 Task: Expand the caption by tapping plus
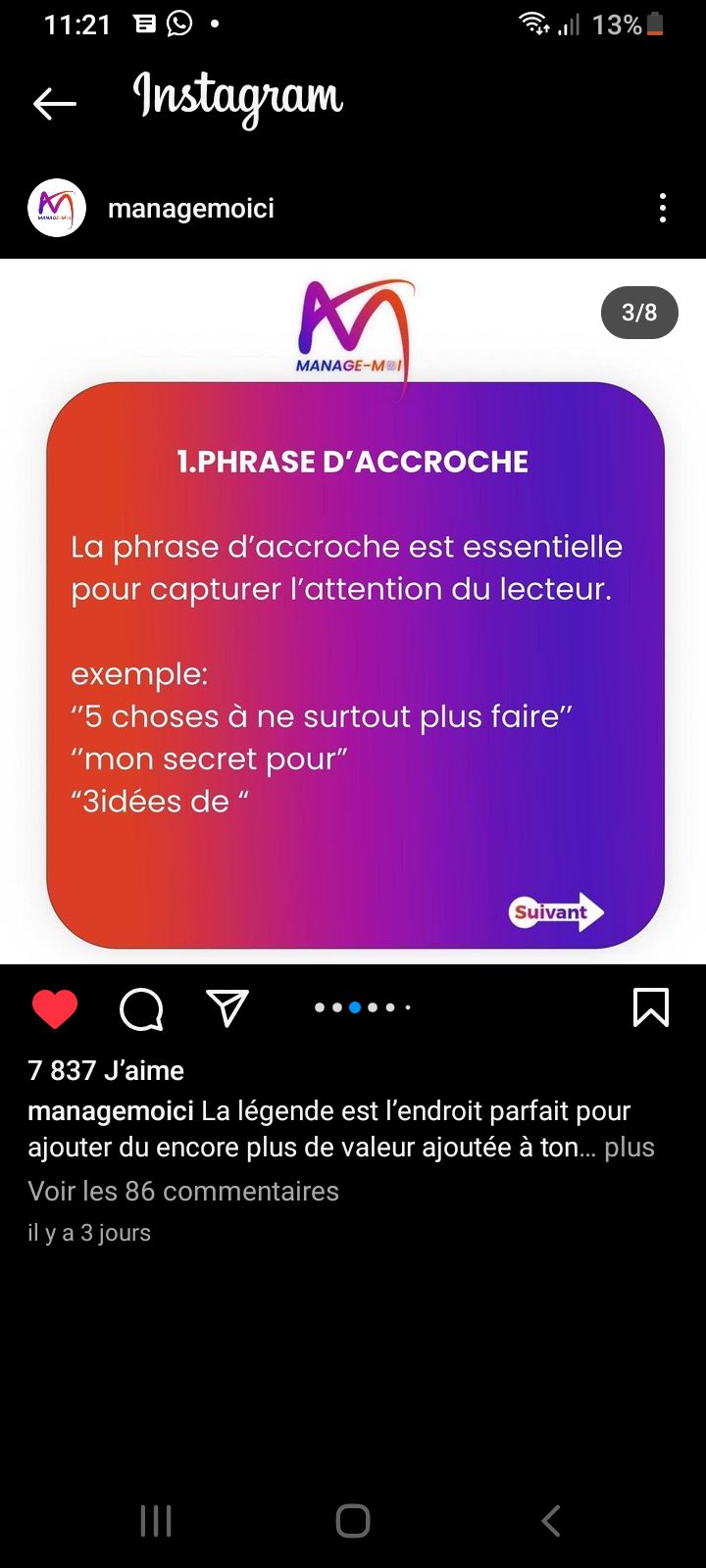630,1148
